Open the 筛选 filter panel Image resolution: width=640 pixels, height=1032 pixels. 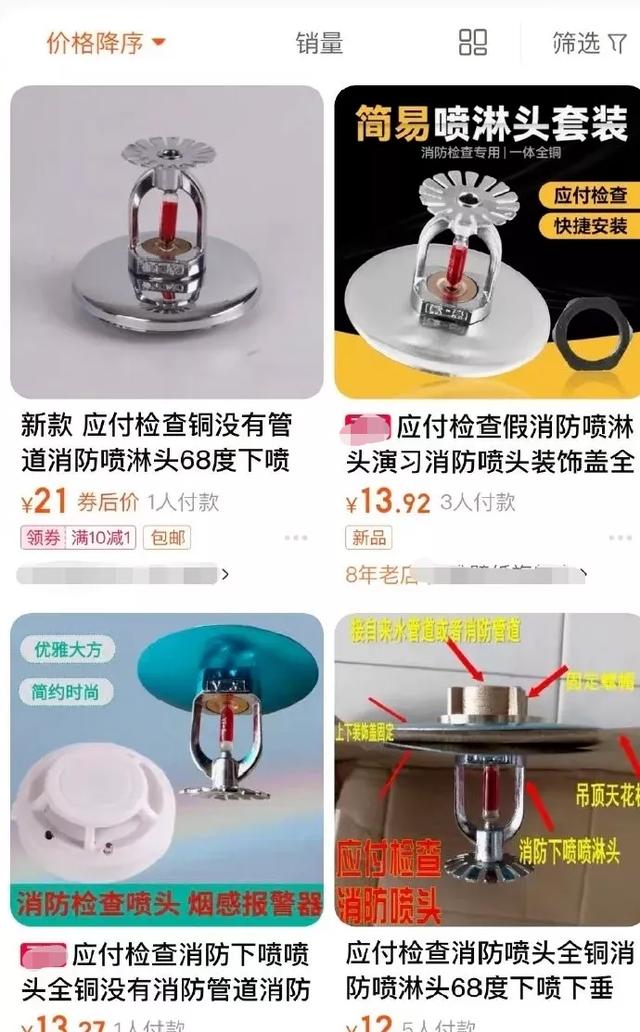[x=589, y=43]
